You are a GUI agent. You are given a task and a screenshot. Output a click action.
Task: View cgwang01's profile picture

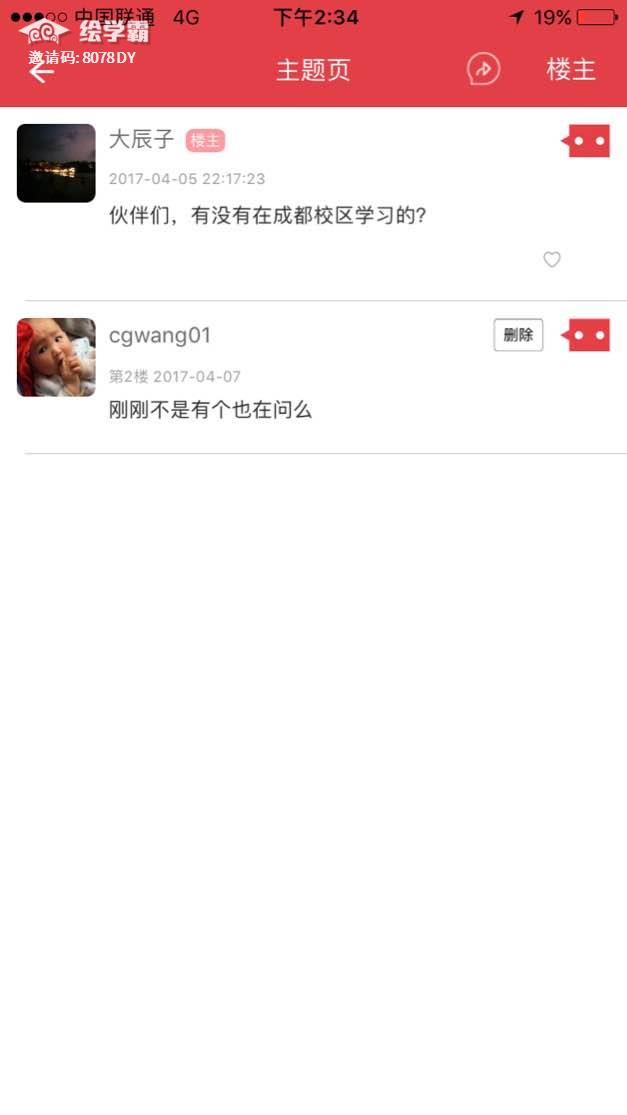tap(56, 357)
